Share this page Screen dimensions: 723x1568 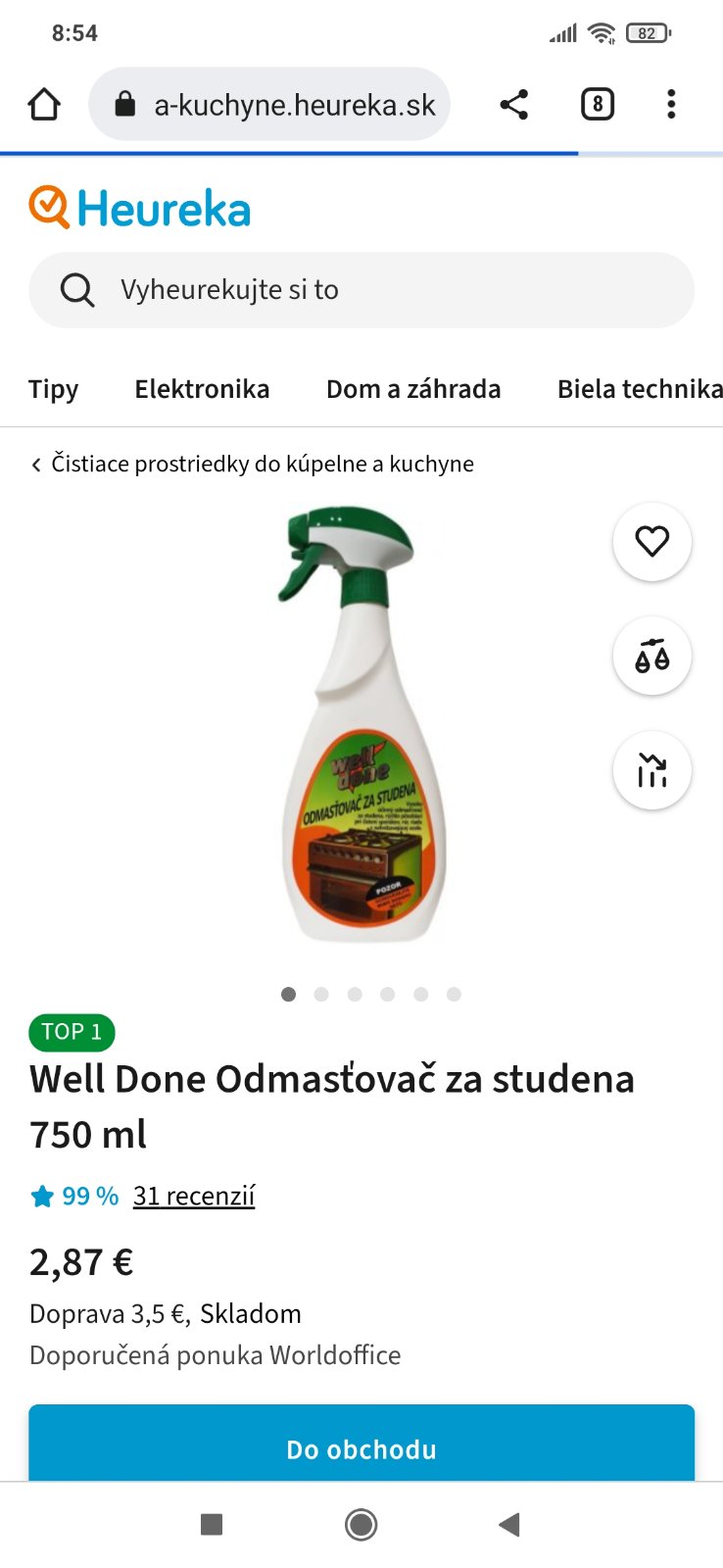point(513,104)
